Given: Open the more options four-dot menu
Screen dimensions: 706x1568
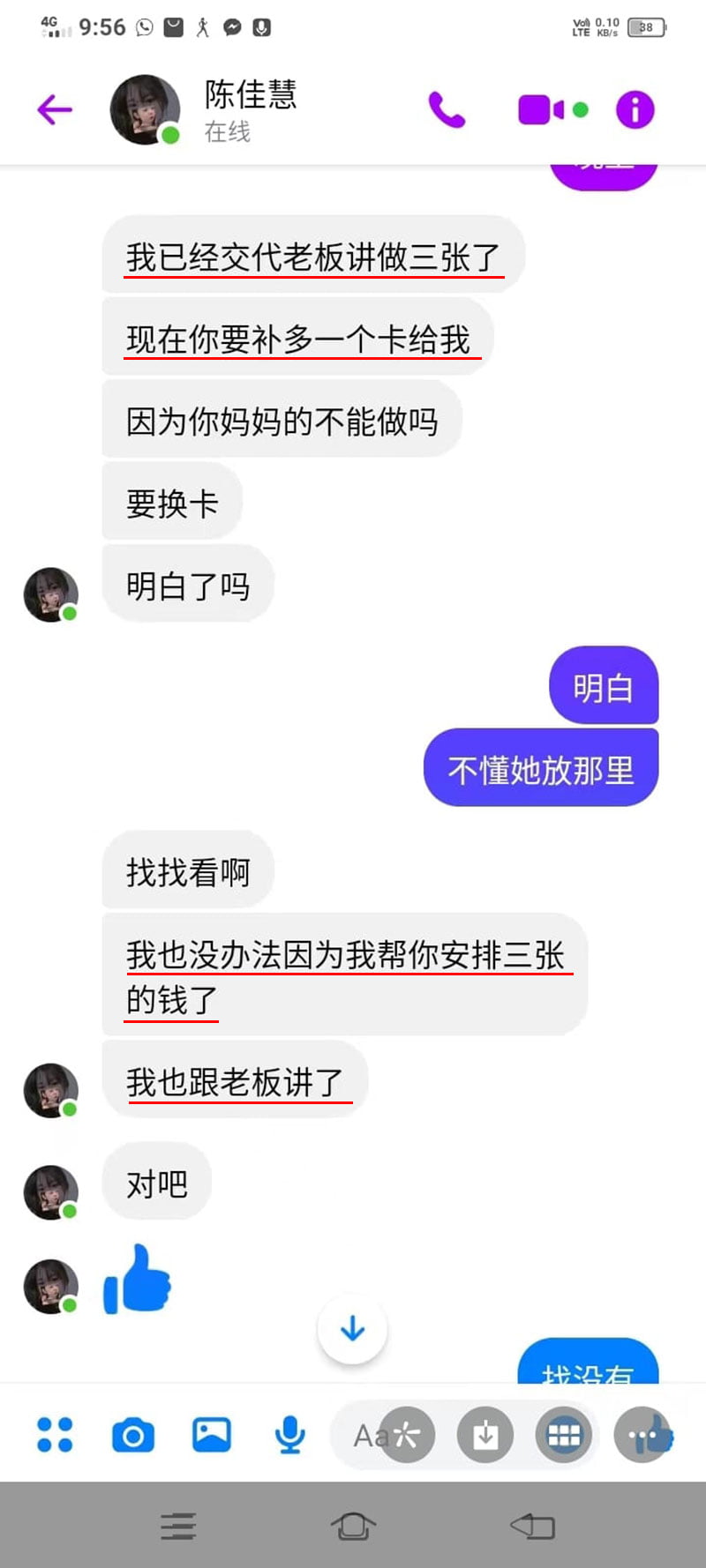Looking at the screenshot, I should pyautogui.click(x=55, y=1435).
